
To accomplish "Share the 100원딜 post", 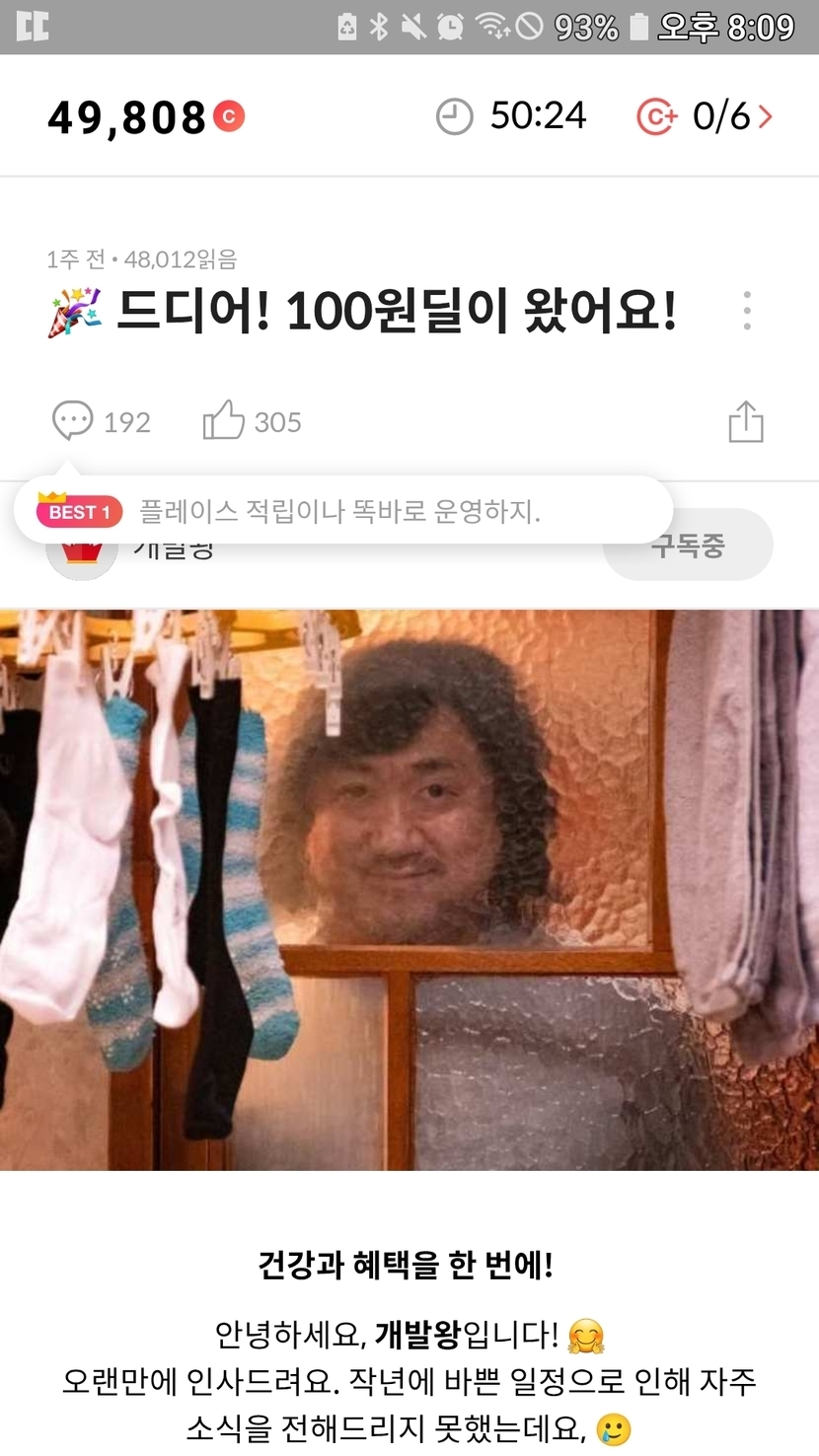I will 746,421.
